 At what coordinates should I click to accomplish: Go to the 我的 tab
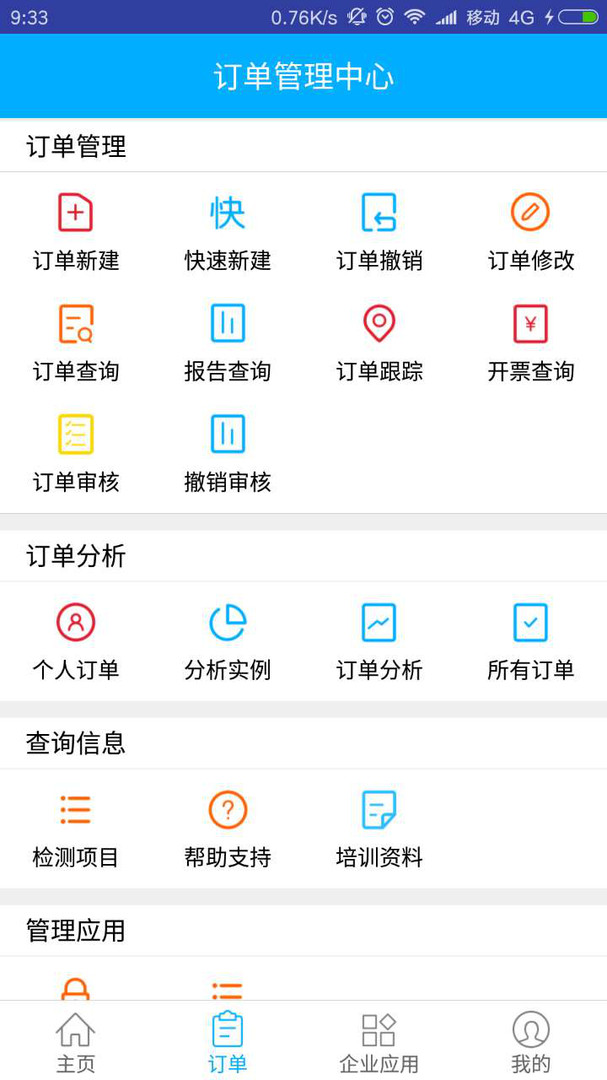[531, 1042]
